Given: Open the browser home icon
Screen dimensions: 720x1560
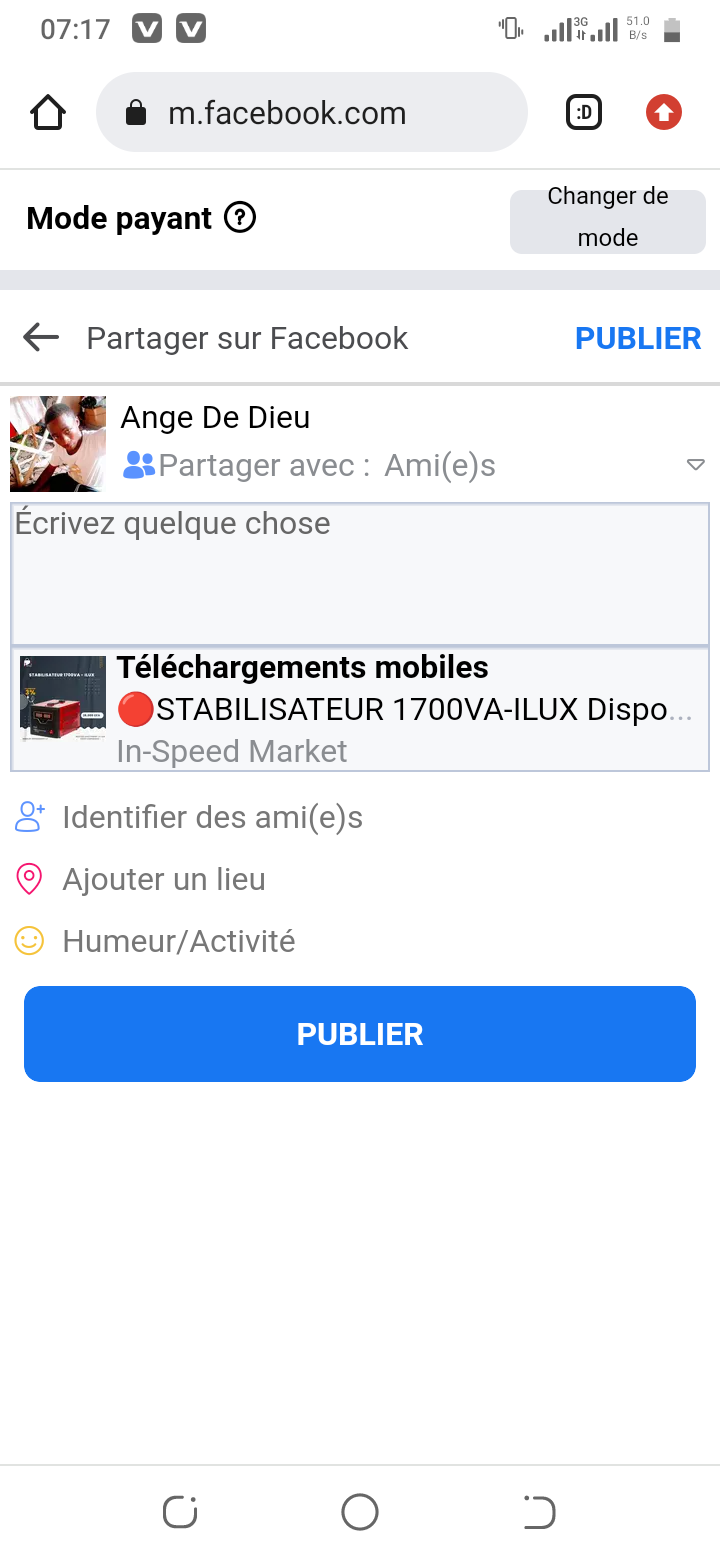Looking at the screenshot, I should click(x=48, y=113).
